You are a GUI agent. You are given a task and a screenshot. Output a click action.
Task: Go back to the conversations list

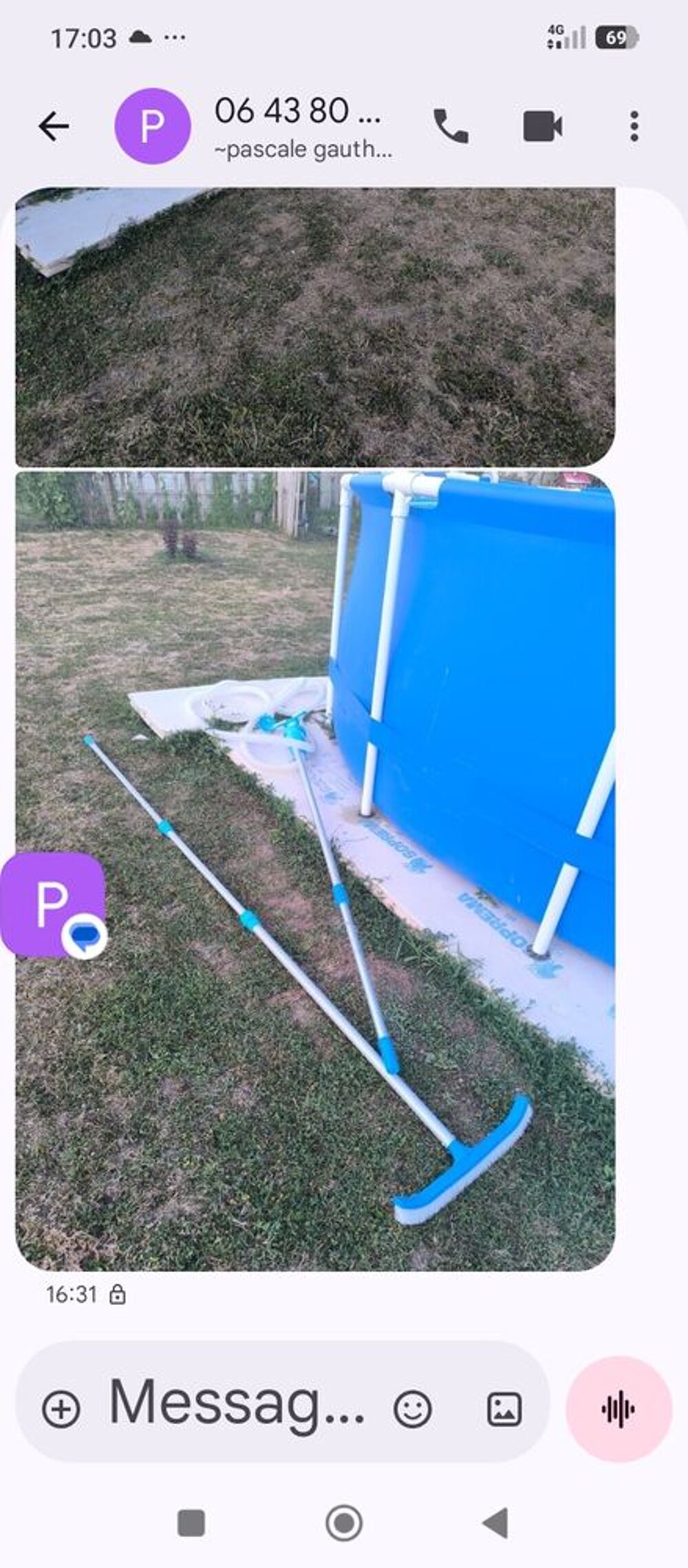[x=54, y=127]
